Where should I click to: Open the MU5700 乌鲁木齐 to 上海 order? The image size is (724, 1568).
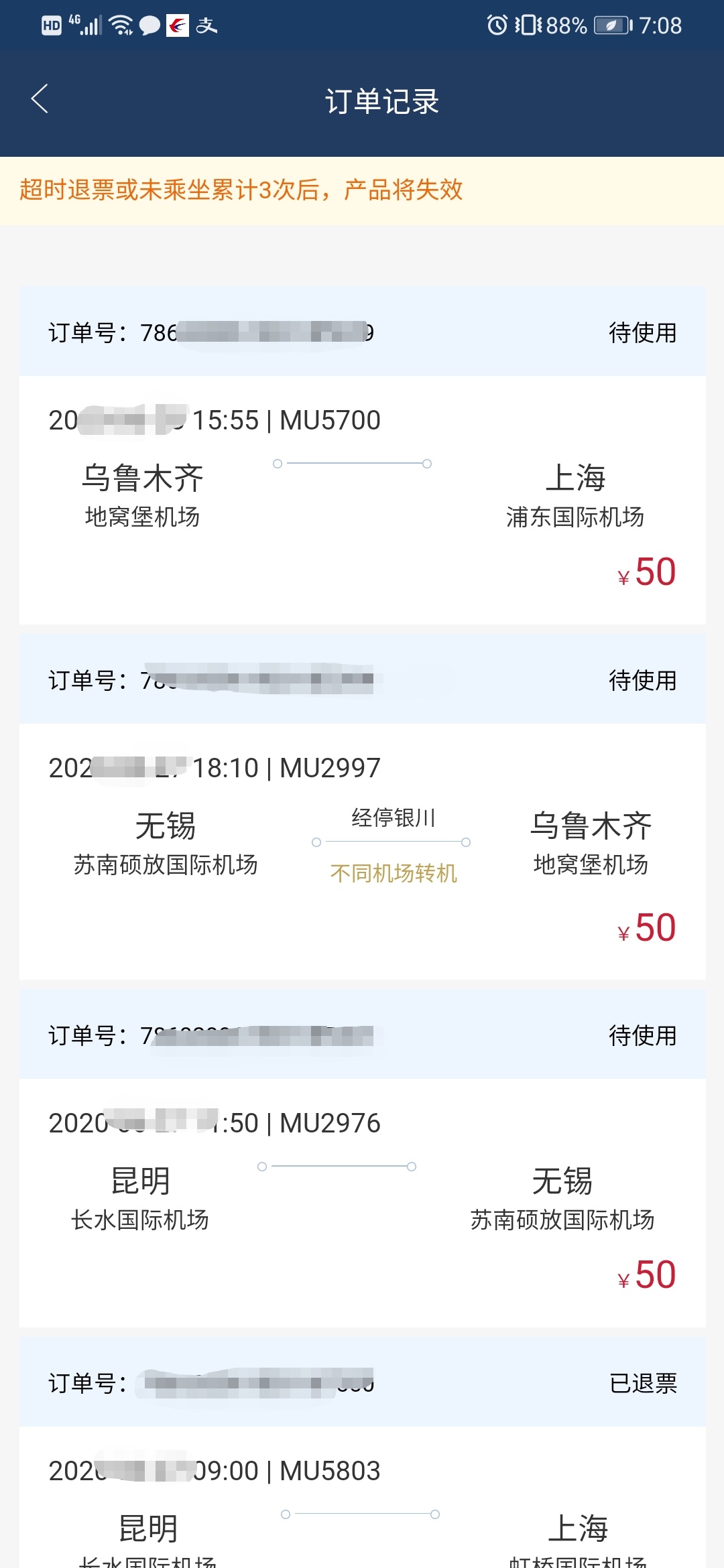point(362,456)
